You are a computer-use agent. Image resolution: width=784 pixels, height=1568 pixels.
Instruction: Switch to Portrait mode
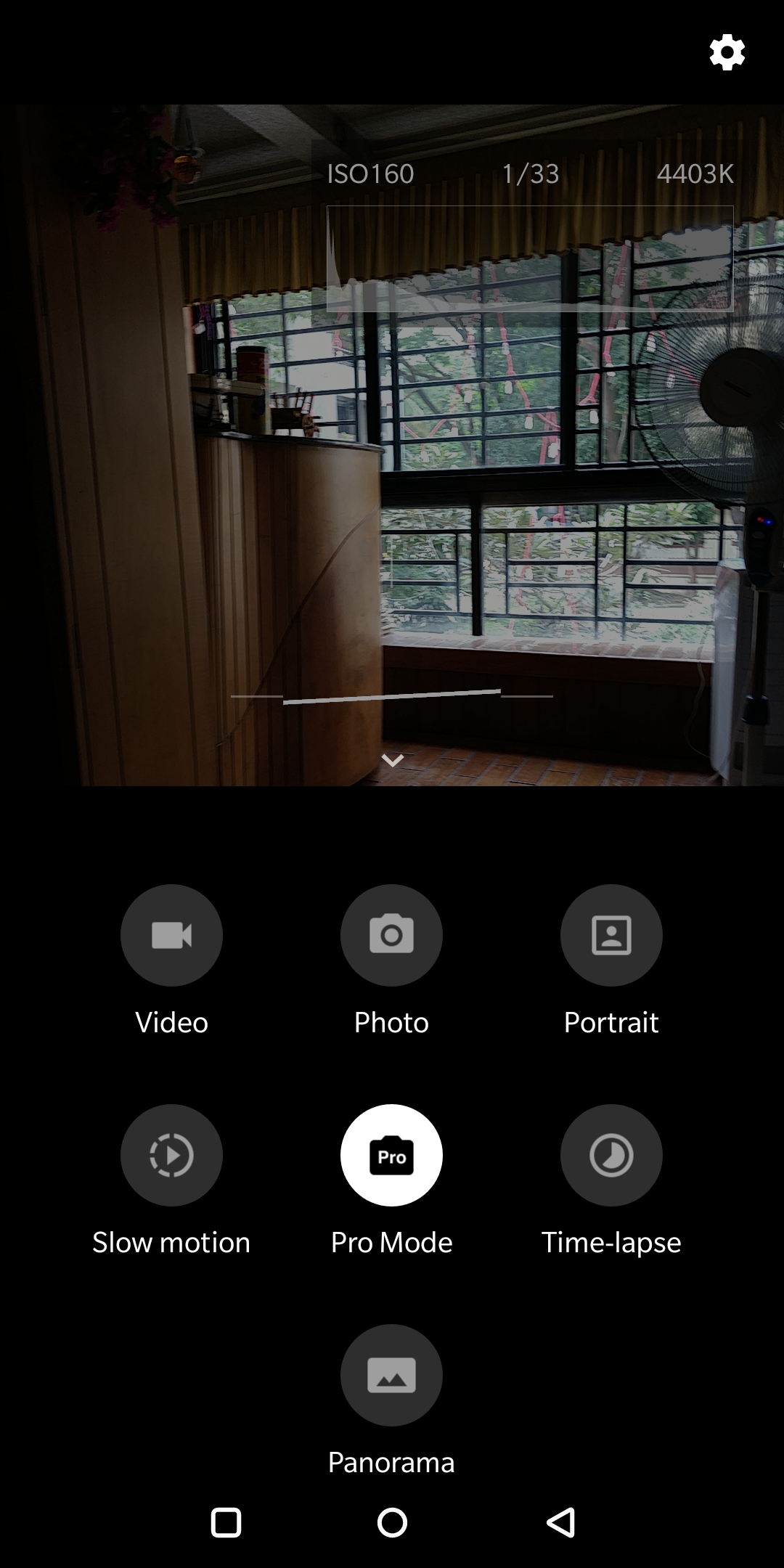[x=611, y=935]
